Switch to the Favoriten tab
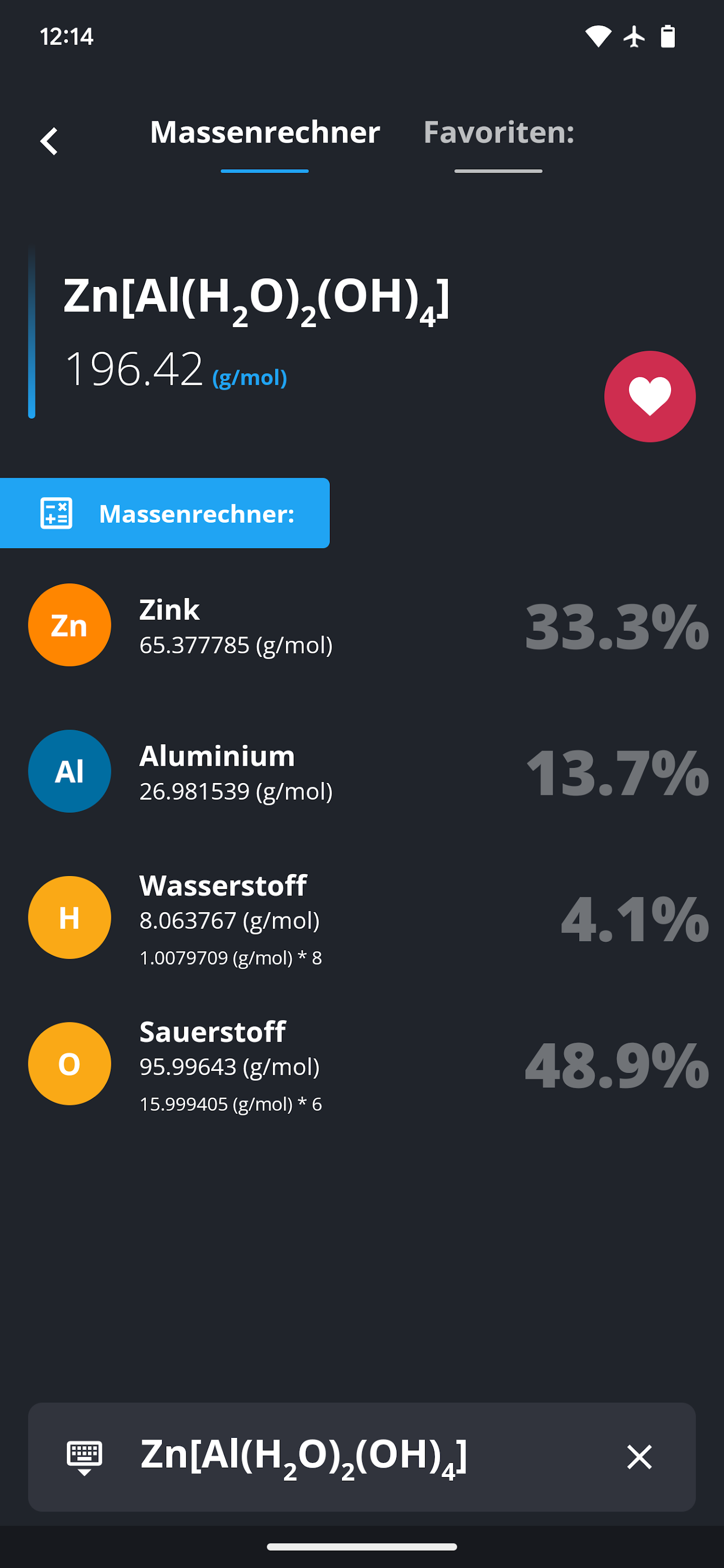Image resolution: width=724 pixels, height=1568 pixels. click(498, 133)
